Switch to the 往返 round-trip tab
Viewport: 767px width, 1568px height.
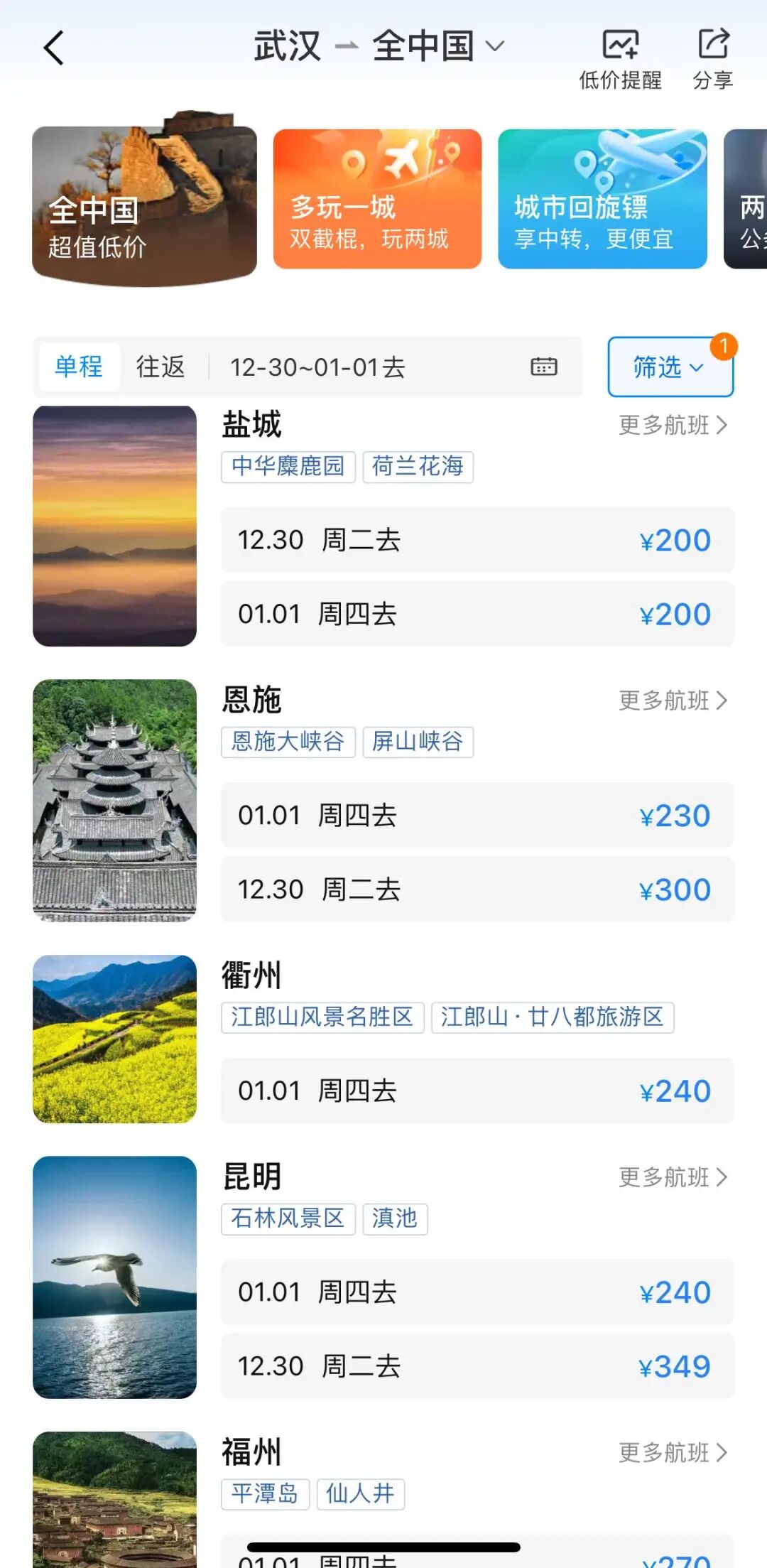click(161, 367)
